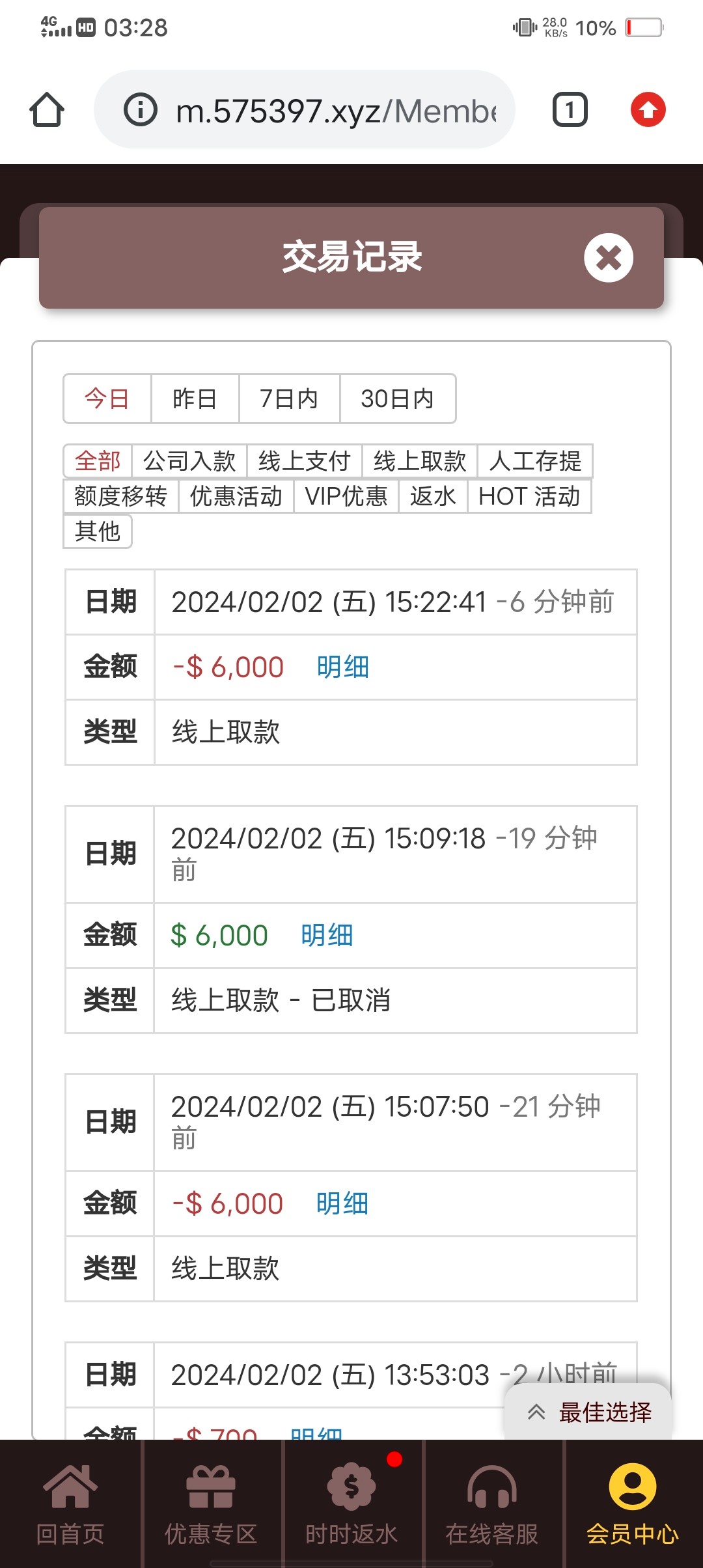View 返水 transactions
This screenshot has height=1568, width=703.
pyautogui.click(x=433, y=496)
